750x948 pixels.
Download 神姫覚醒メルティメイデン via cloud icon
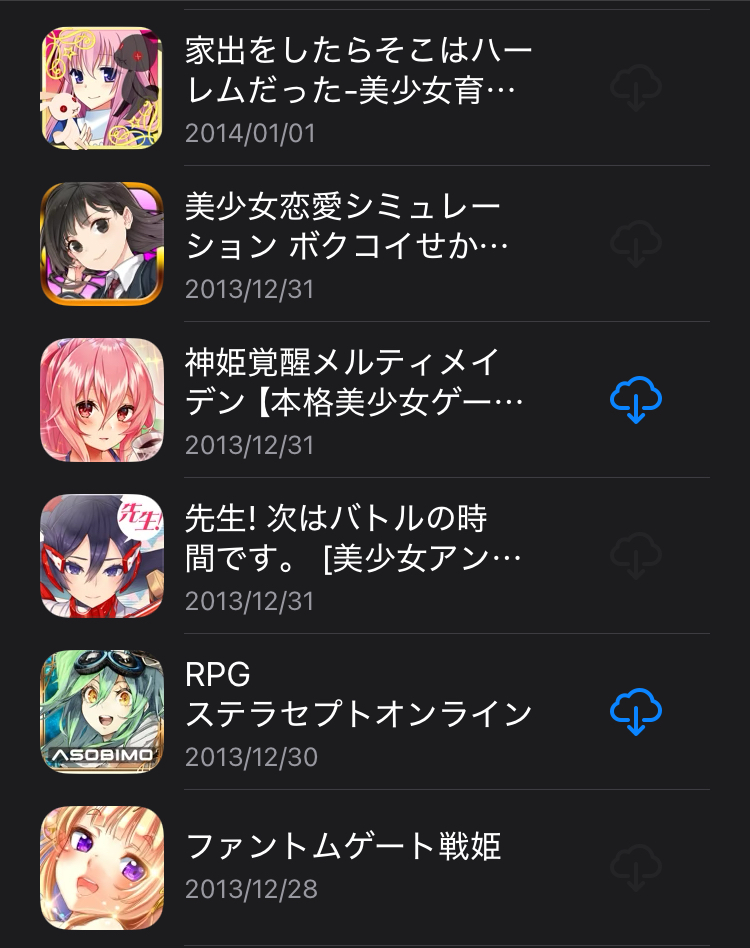coord(636,400)
